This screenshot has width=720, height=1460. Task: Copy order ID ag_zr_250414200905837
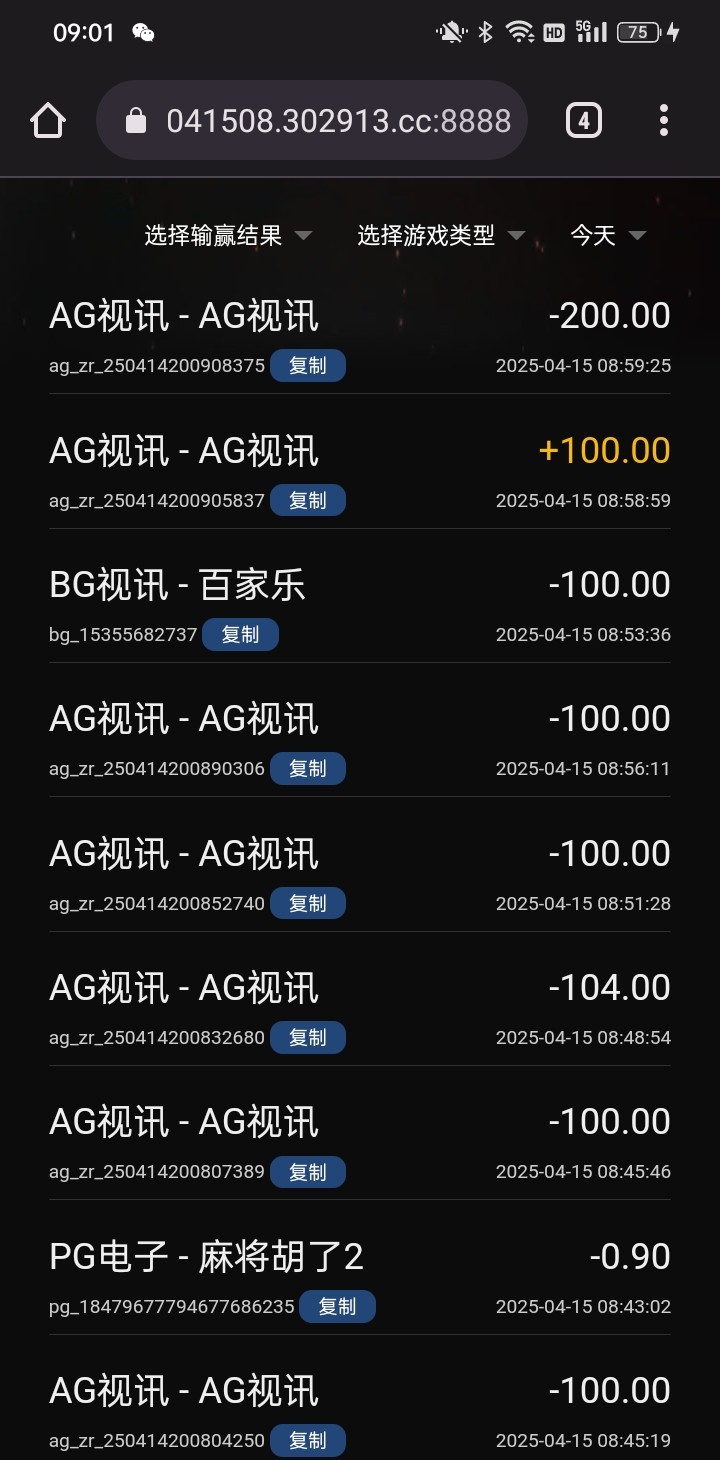(x=308, y=500)
